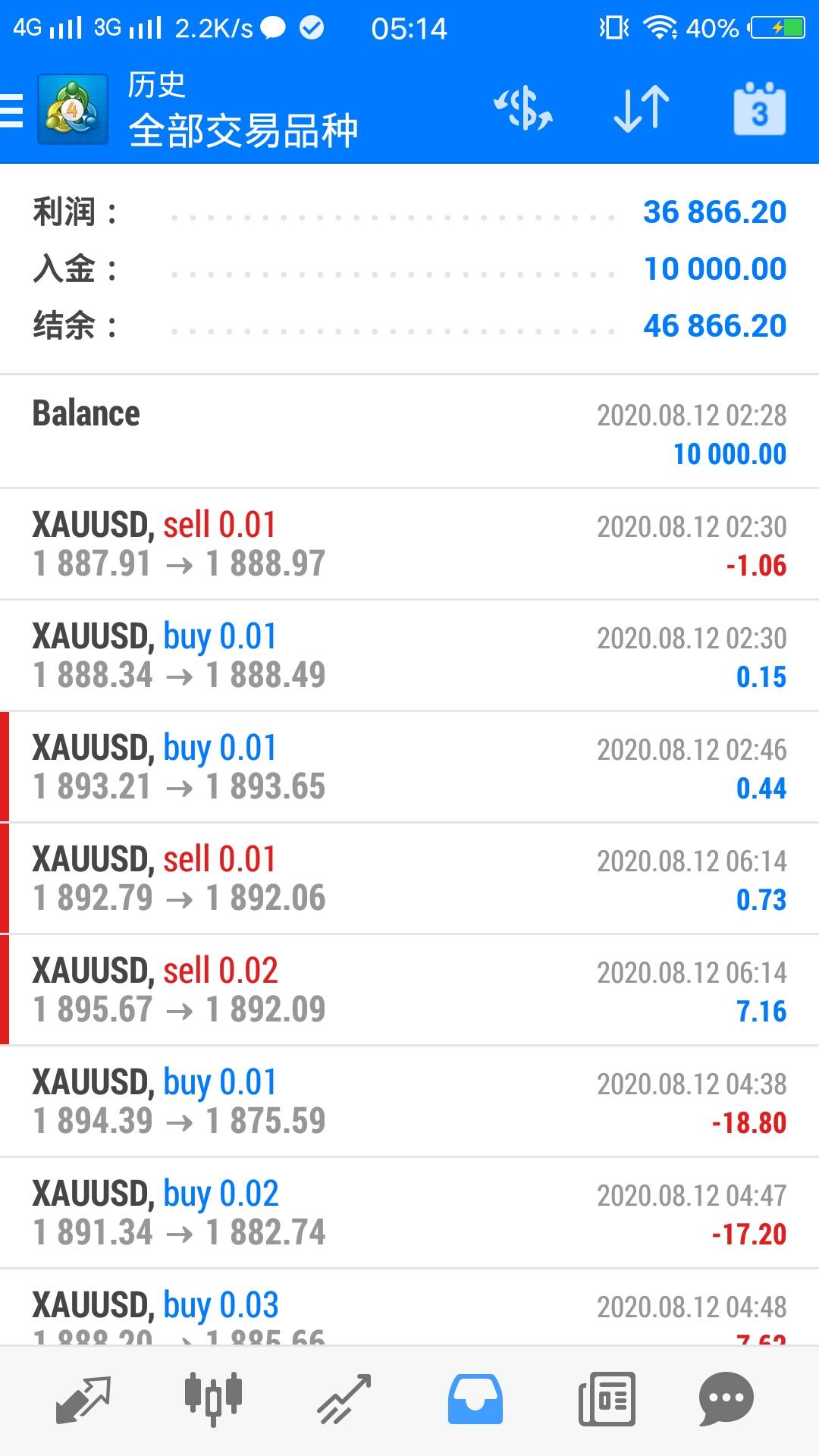Open XAUUSD sell 0.02 trade with 7.16
The height and width of the screenshot is (1456, 819).
tap(409, 990)
